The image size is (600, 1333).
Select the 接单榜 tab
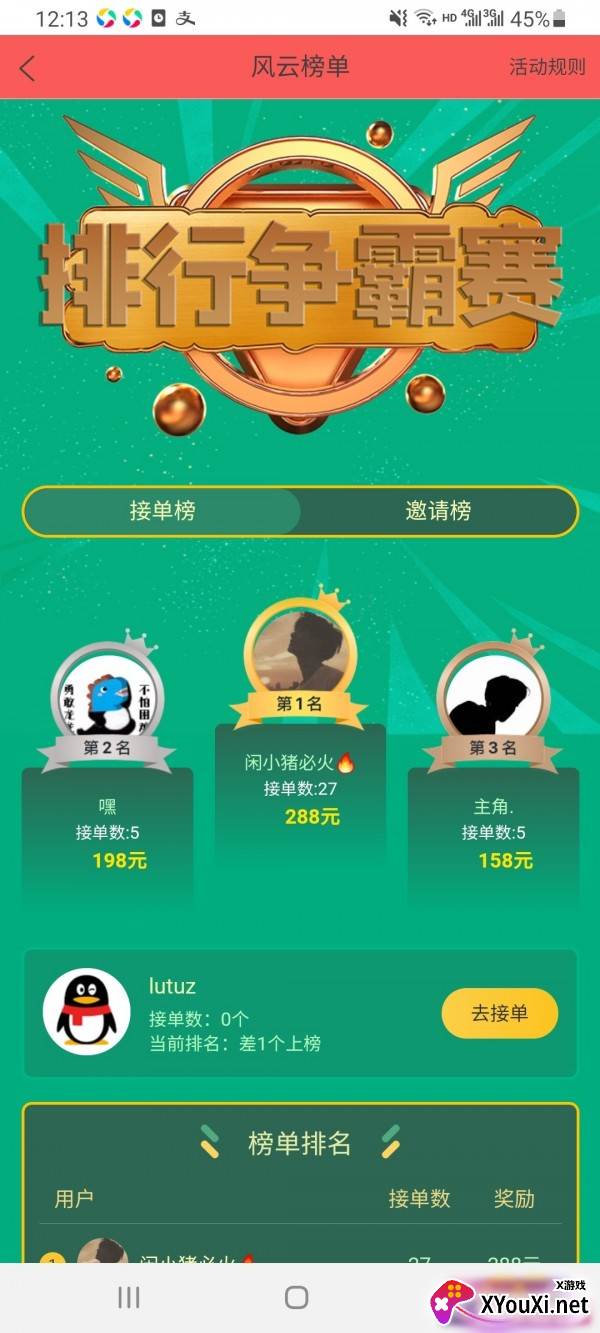pos(162,511)
